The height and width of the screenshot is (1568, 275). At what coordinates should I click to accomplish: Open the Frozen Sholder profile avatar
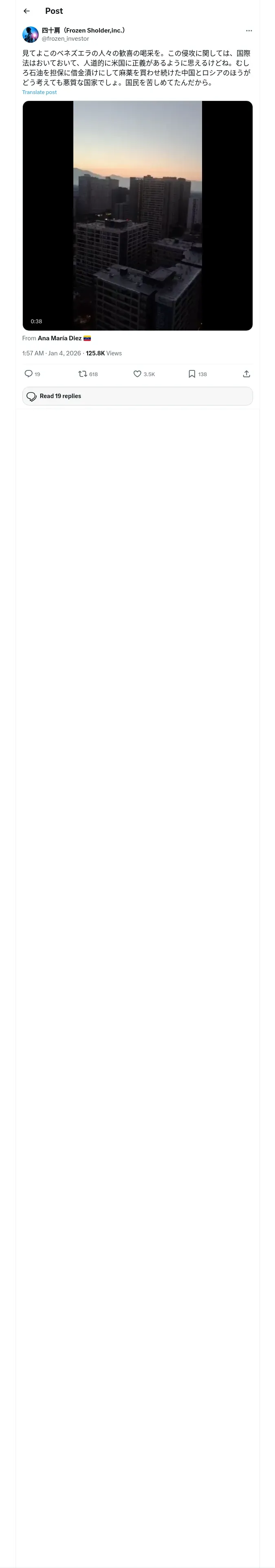click(x=31, y=34)
